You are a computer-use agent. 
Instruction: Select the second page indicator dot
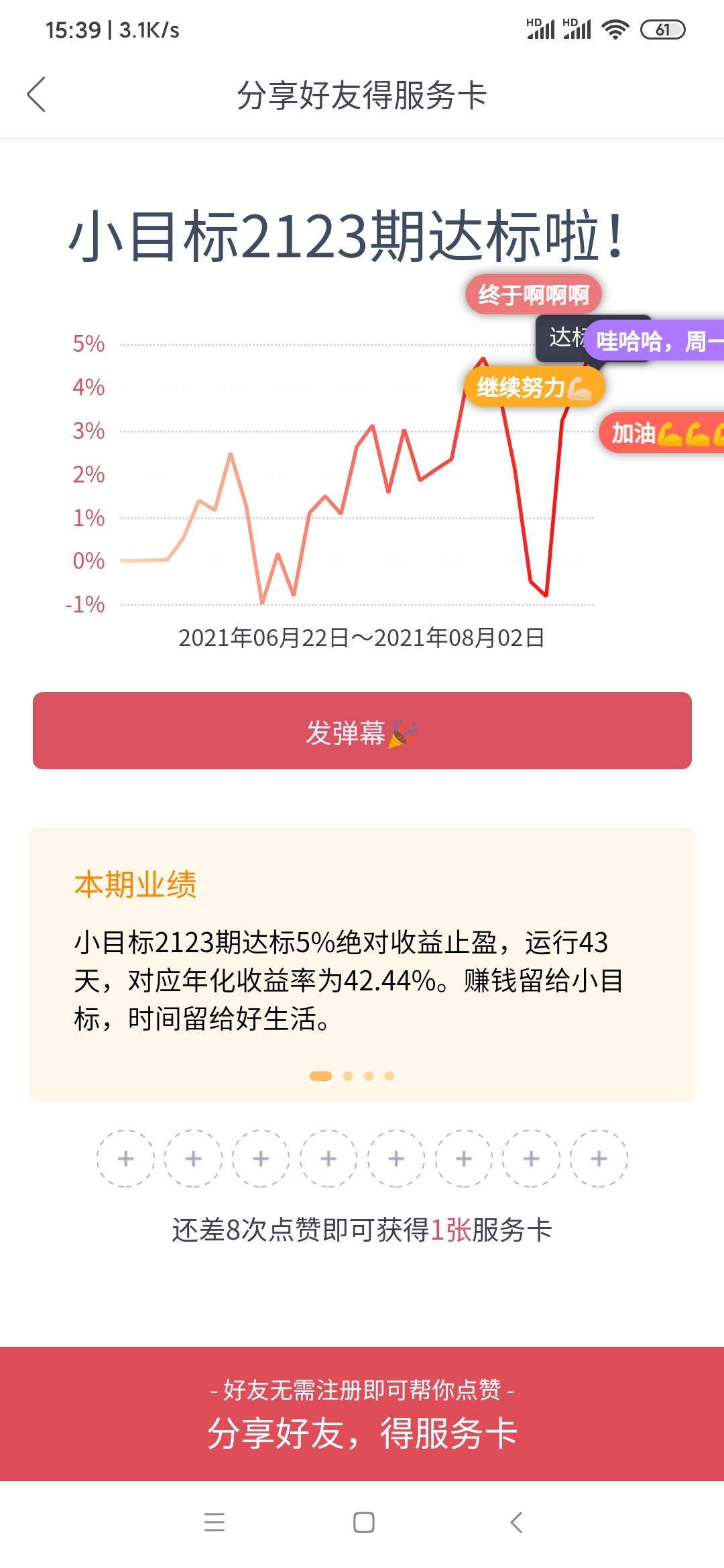(348, 1075)
